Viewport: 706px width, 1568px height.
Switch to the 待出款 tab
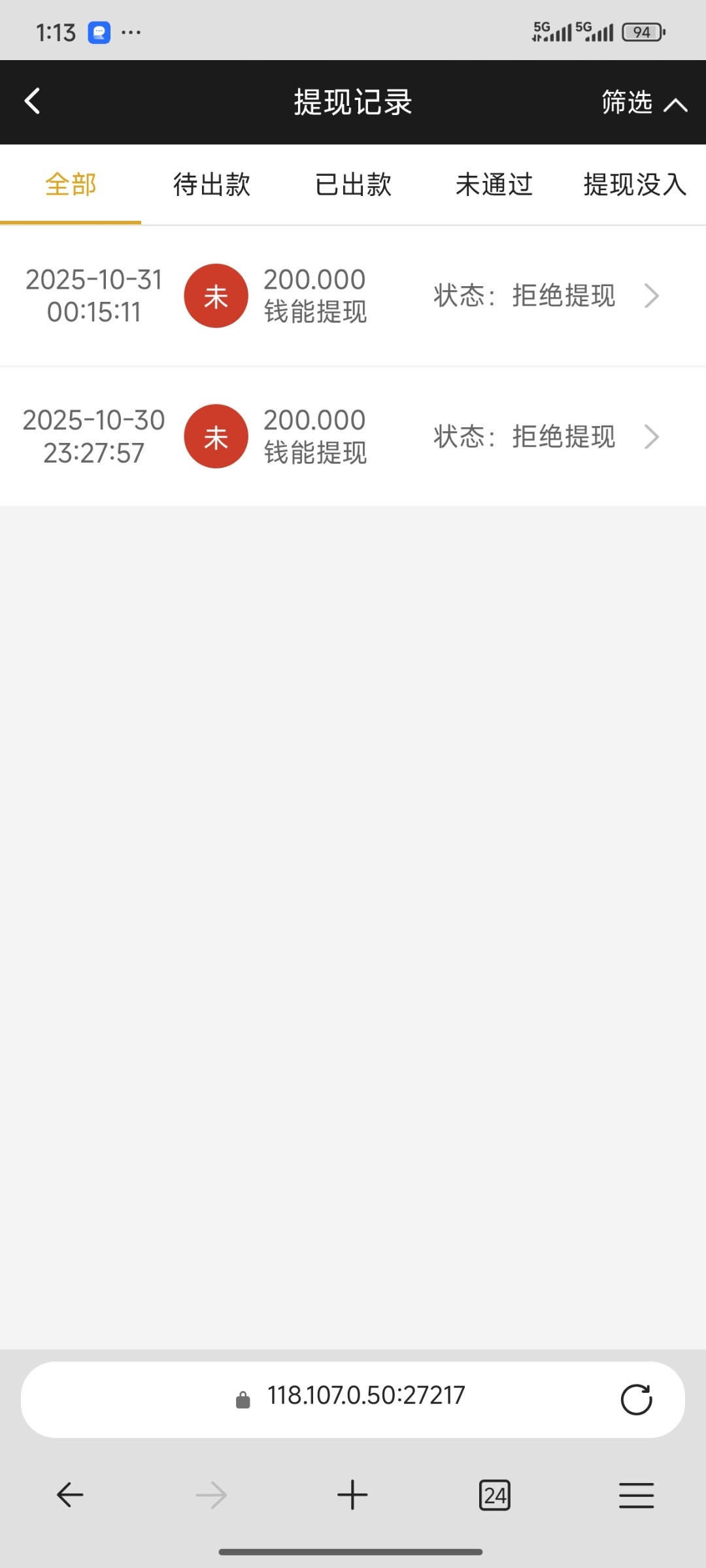[212, 185]
